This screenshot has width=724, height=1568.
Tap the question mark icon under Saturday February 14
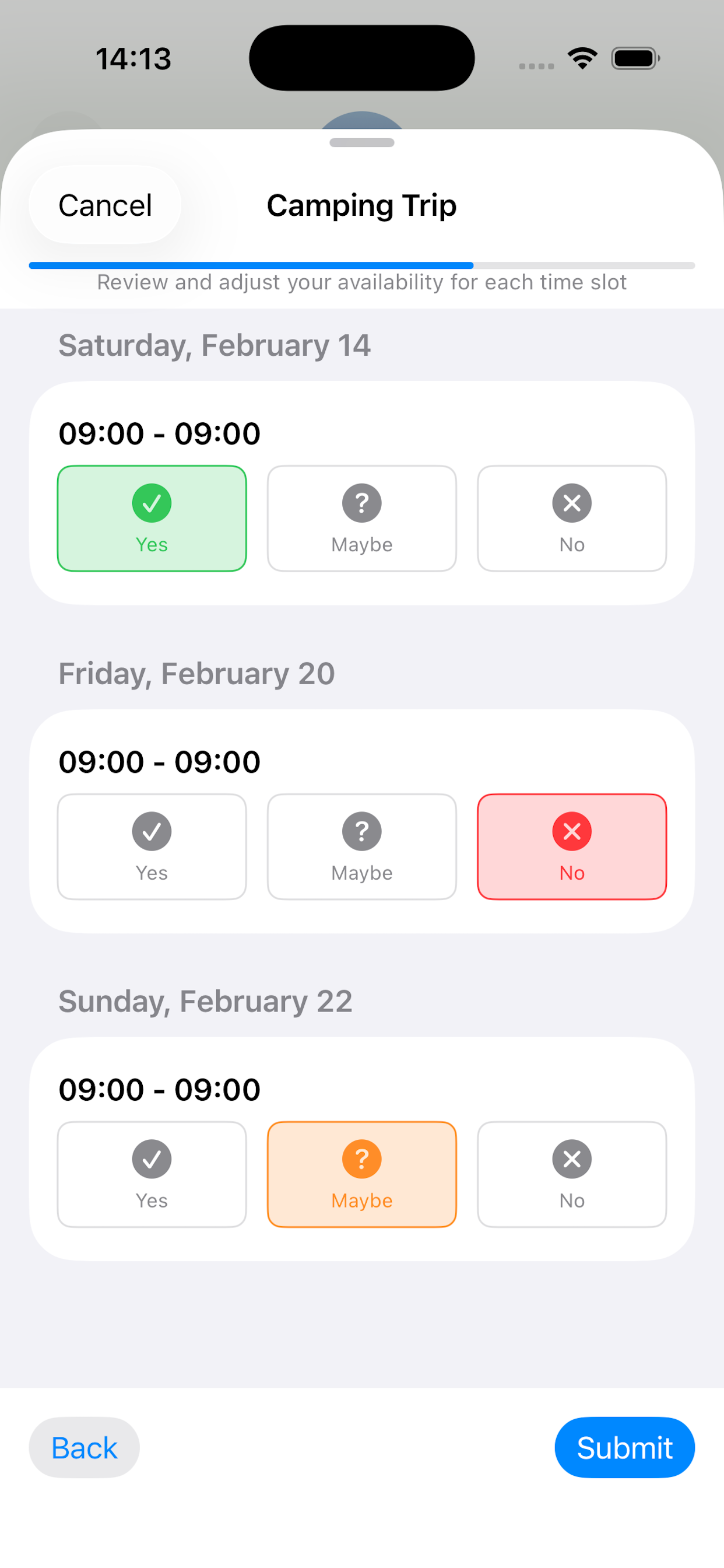click(x=361, y=503)
